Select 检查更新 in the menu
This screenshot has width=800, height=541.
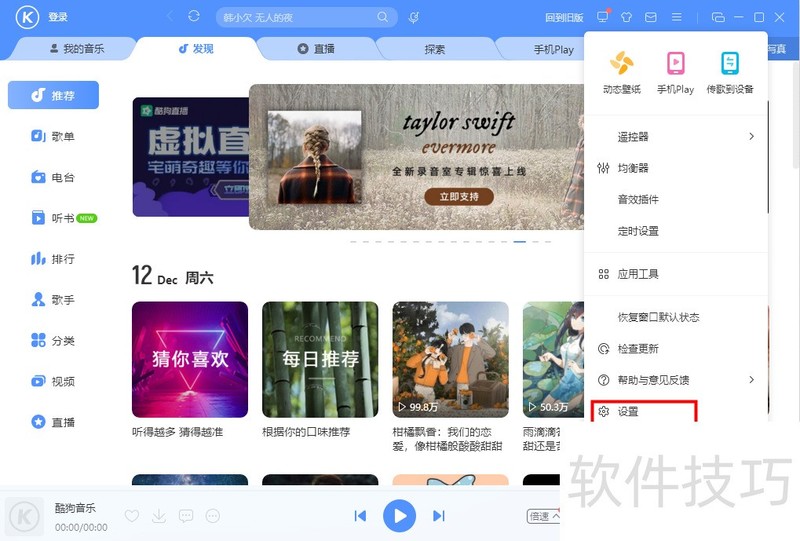click(x=638, y=349)
